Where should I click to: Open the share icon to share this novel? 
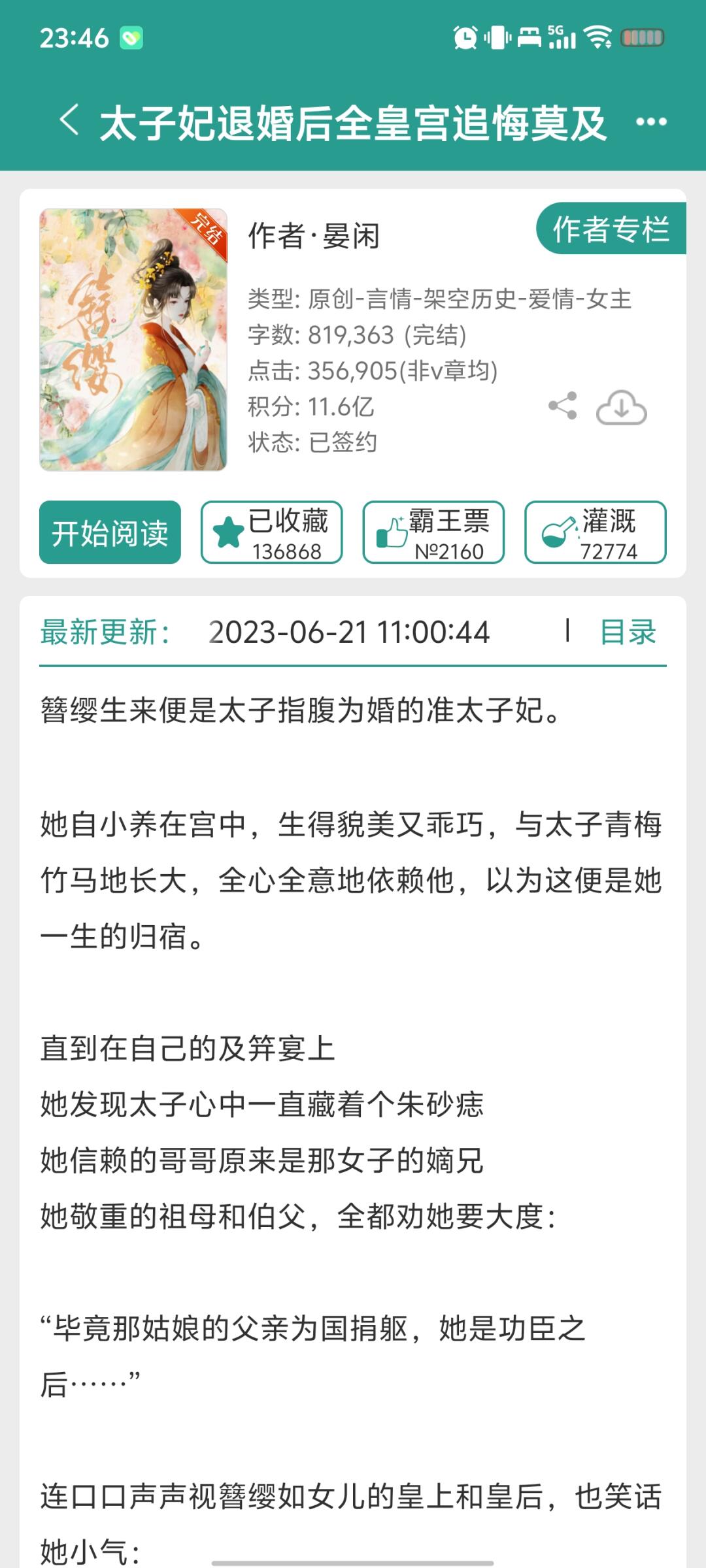pyautogui.click(x=563, y=406)
